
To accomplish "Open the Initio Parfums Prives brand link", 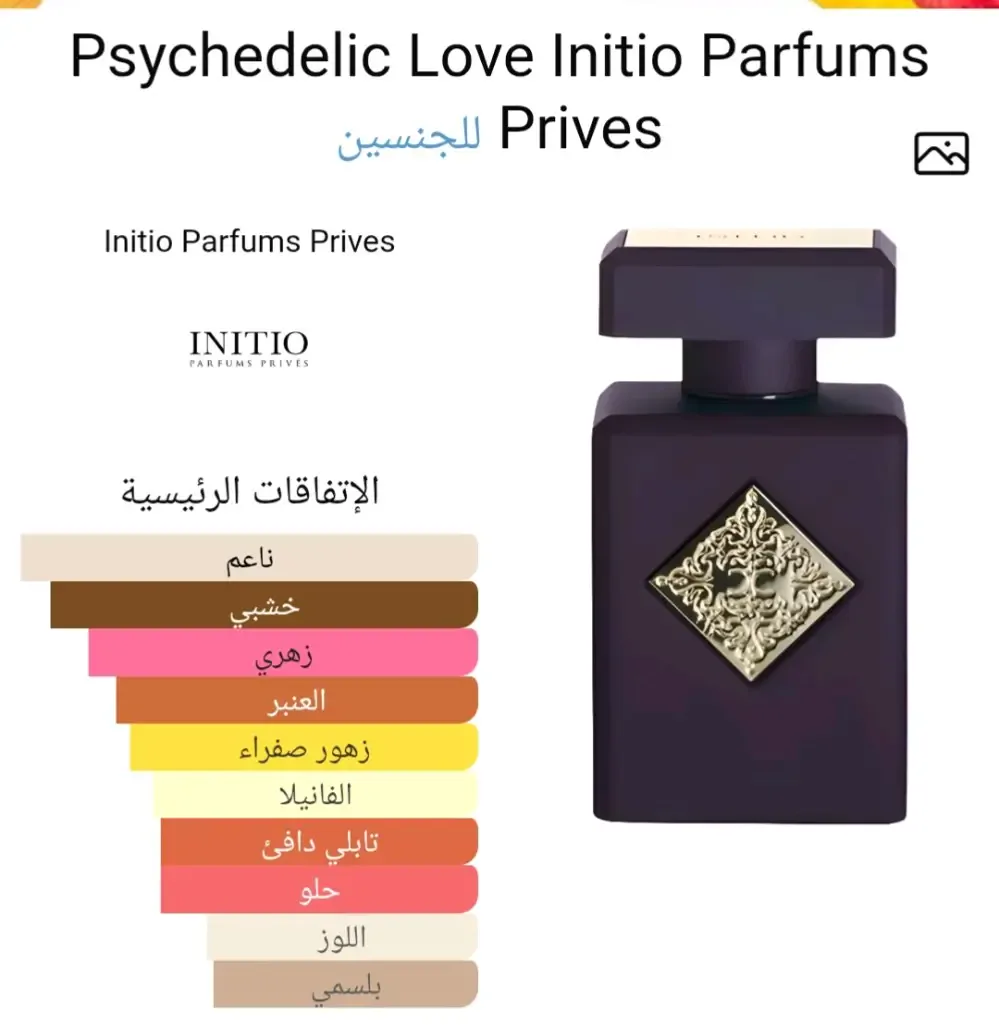I will (249, 241).
